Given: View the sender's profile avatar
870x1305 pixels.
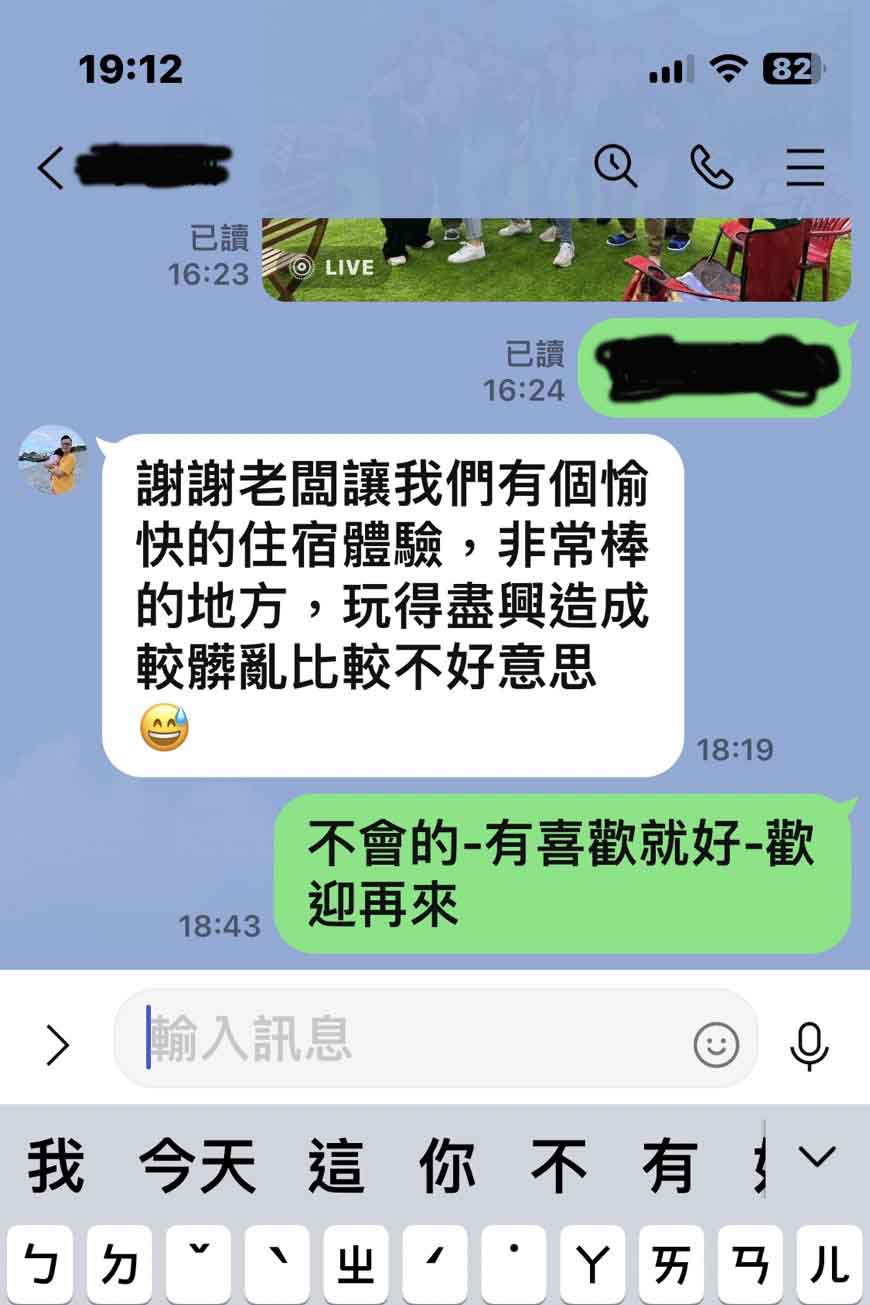Looking at the screenshot, I should (x=52, y=460).
